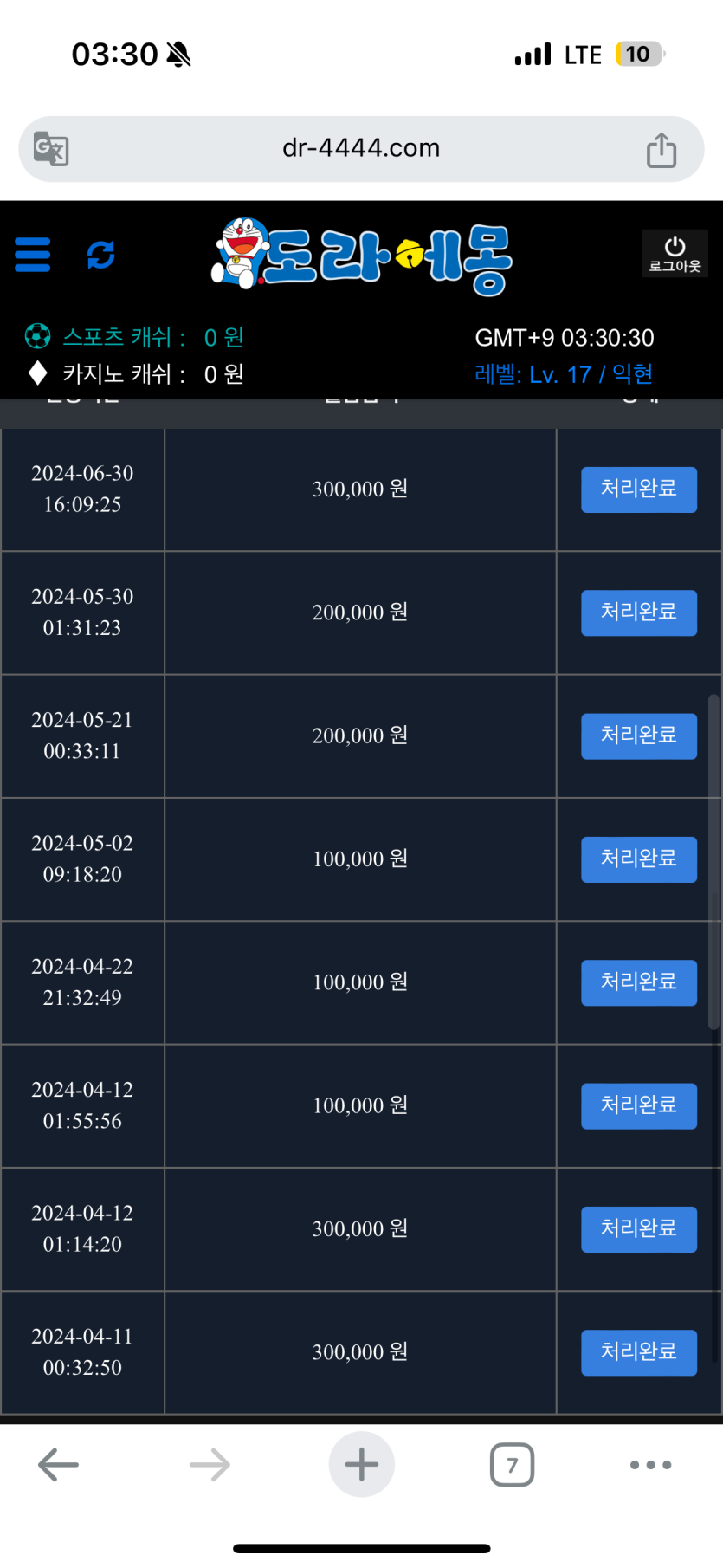The height and width of the screenshot is (1568, 723).
Task: Tap 처리완료 for the 2024-06-30 entry
Action: pos(638,489)
